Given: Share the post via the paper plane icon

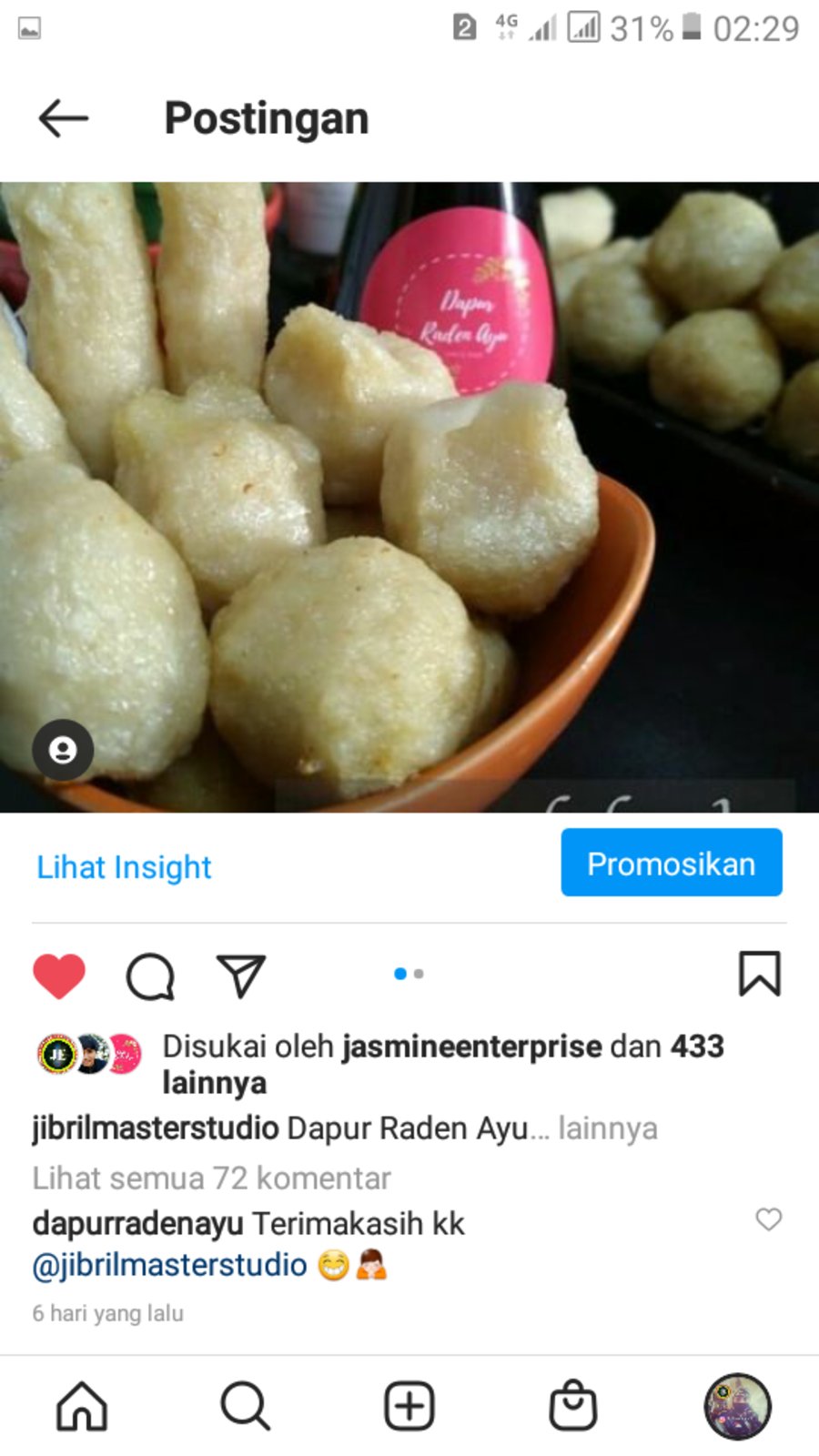Looking at the screenshot, I should click(240, 976).
